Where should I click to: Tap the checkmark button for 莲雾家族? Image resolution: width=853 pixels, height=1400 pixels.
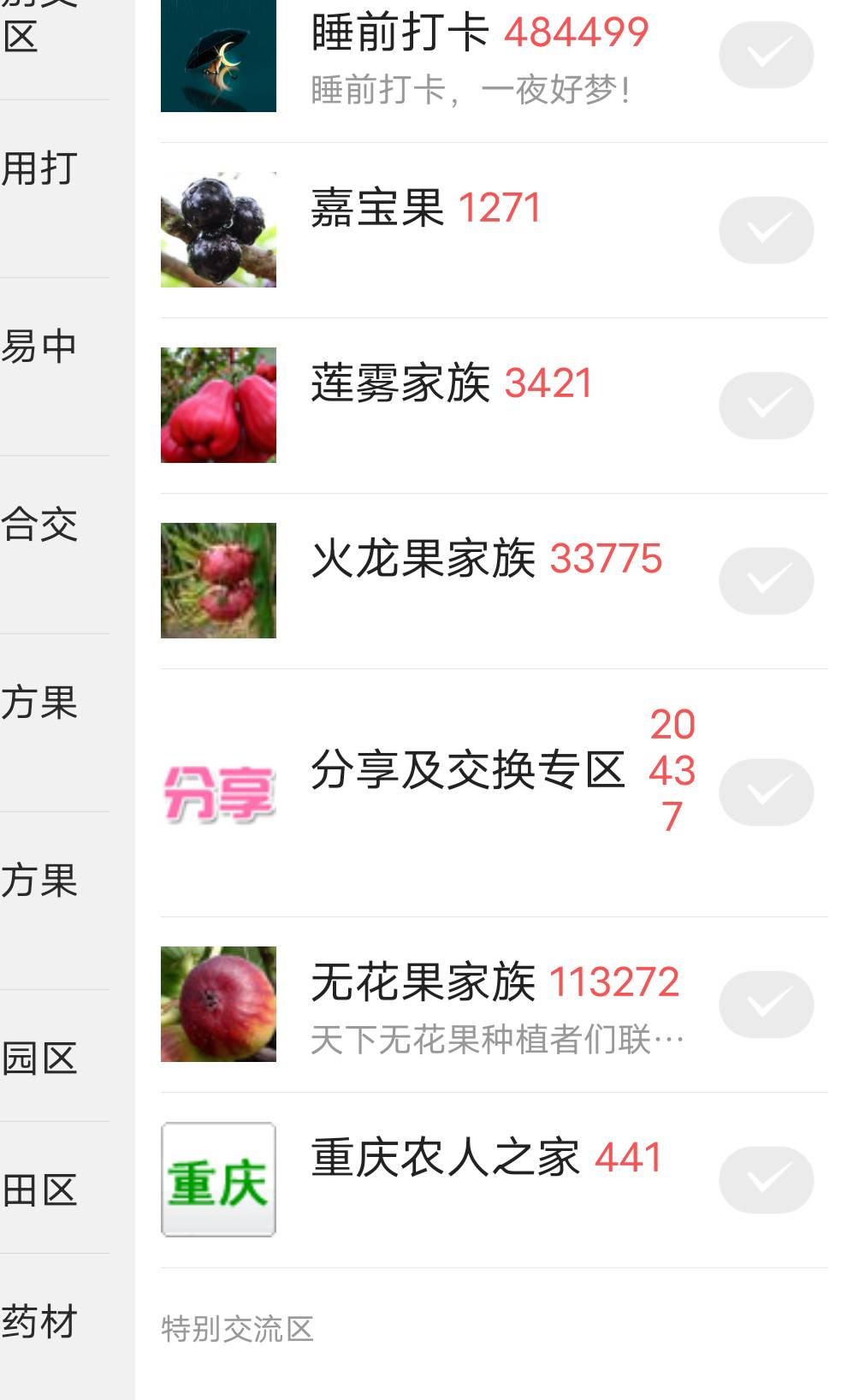click(x=766, y=406)
